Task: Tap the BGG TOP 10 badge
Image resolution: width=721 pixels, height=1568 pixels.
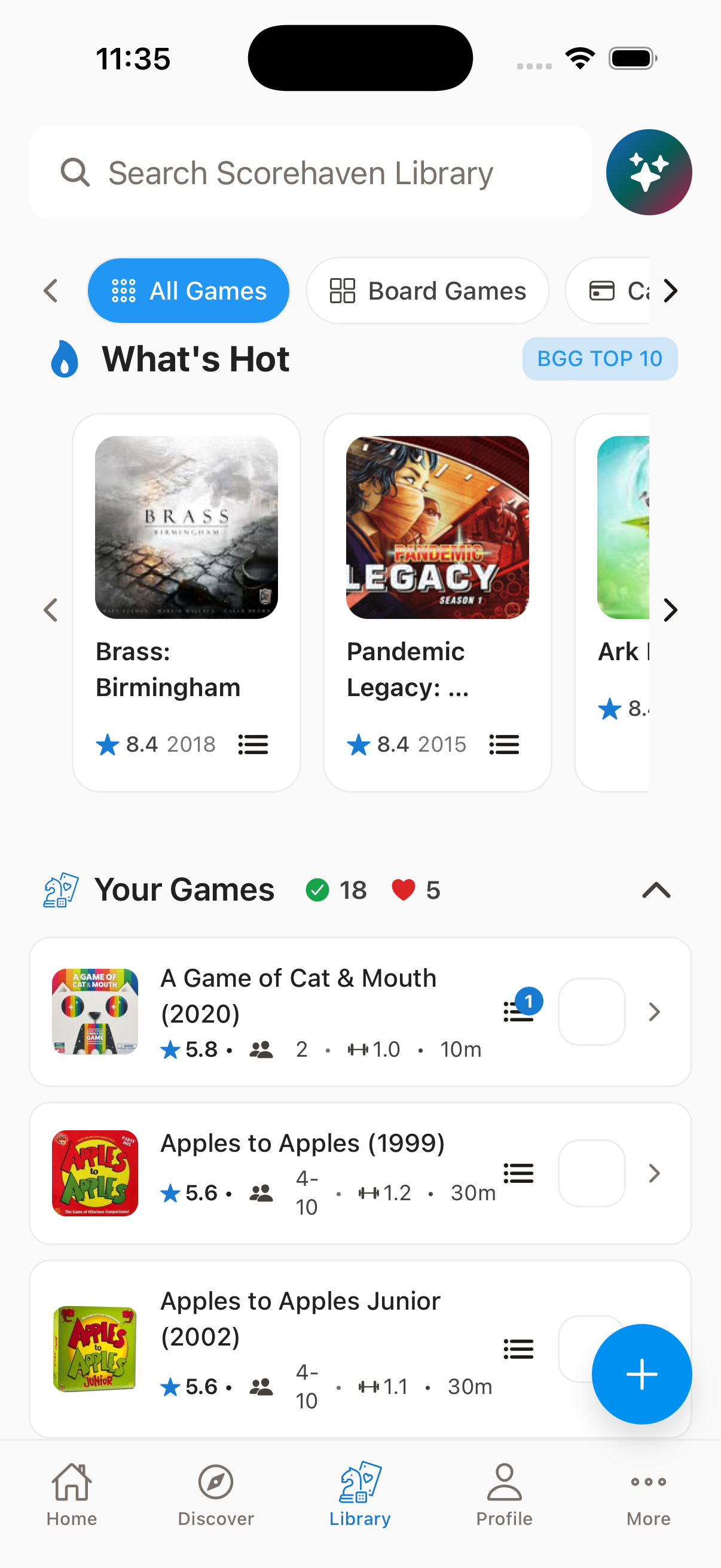Action: tap(599, 359)
